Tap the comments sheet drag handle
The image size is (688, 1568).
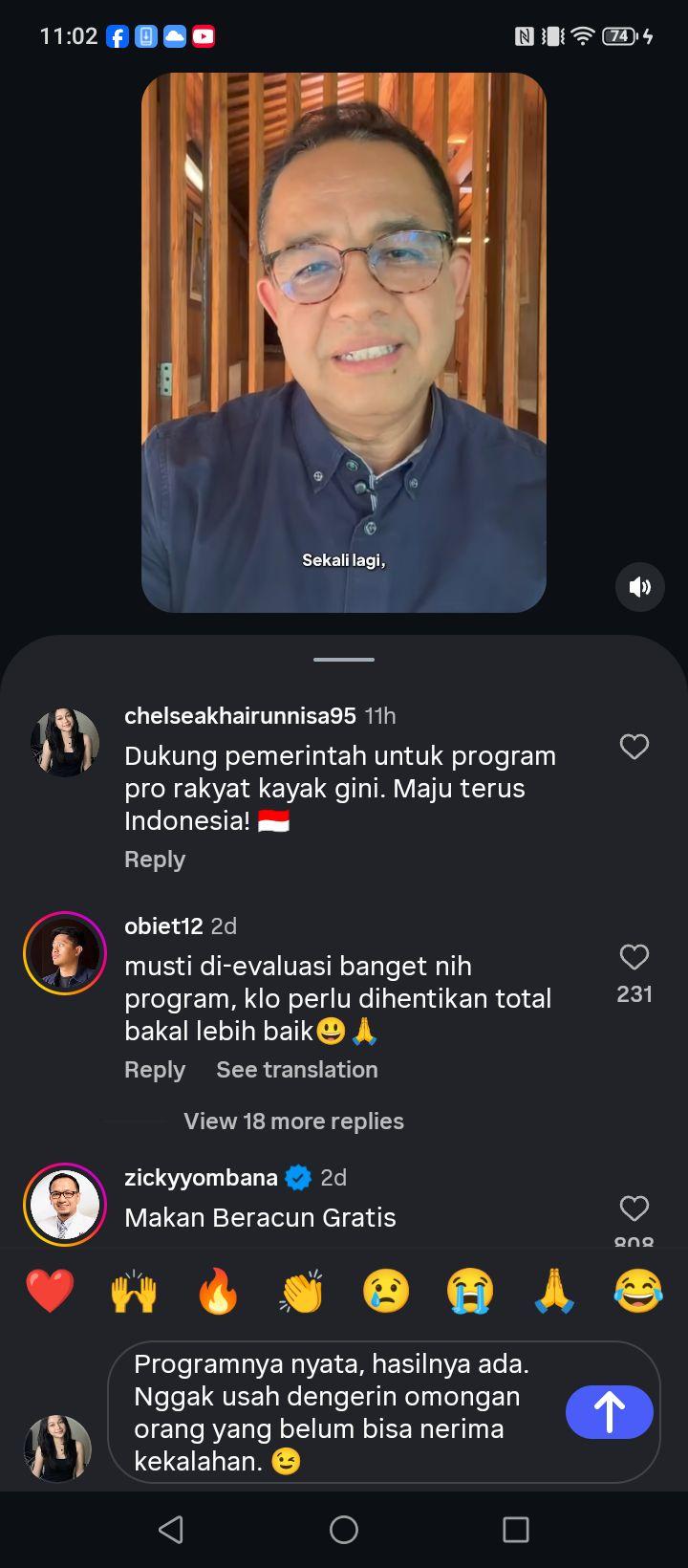[x=344, y=660]
